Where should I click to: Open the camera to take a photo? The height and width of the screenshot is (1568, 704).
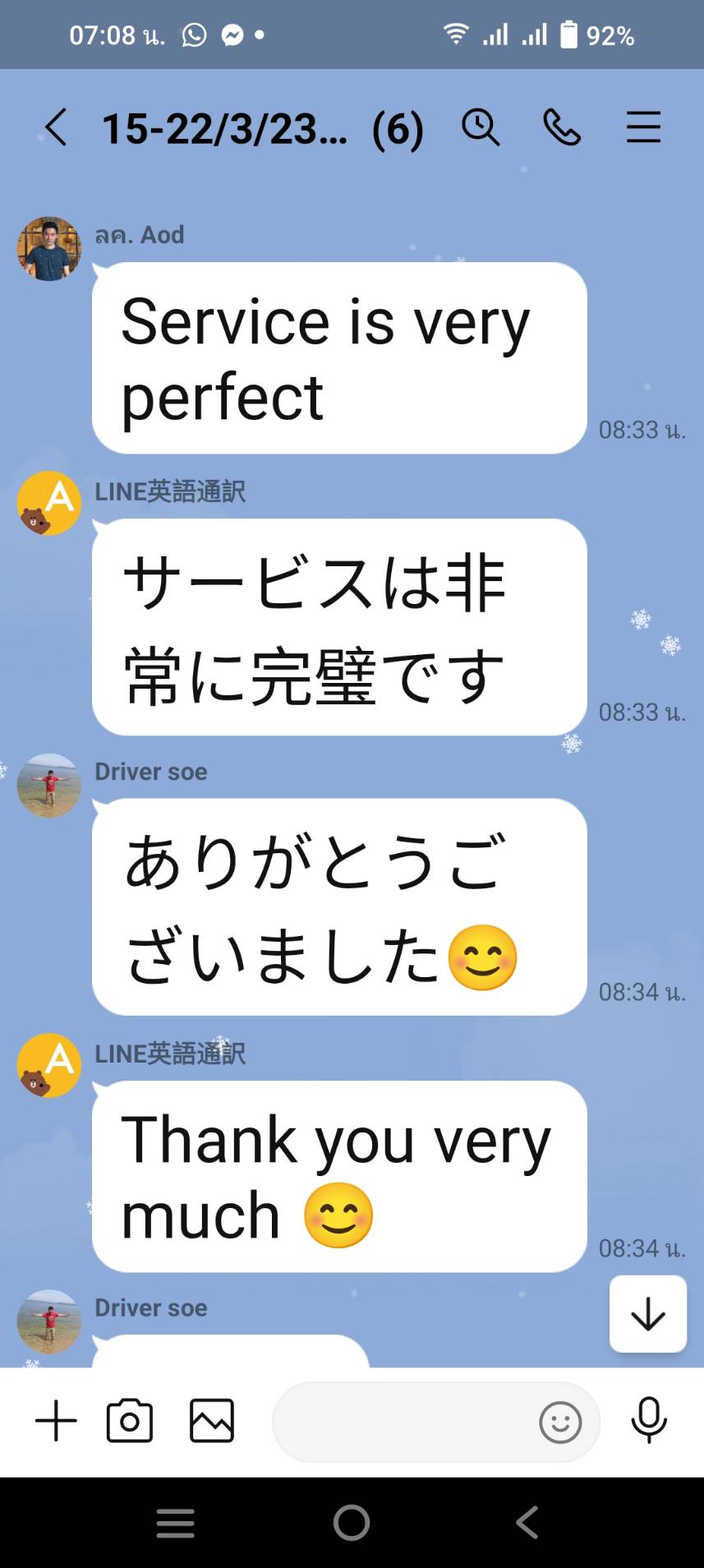130,1421
